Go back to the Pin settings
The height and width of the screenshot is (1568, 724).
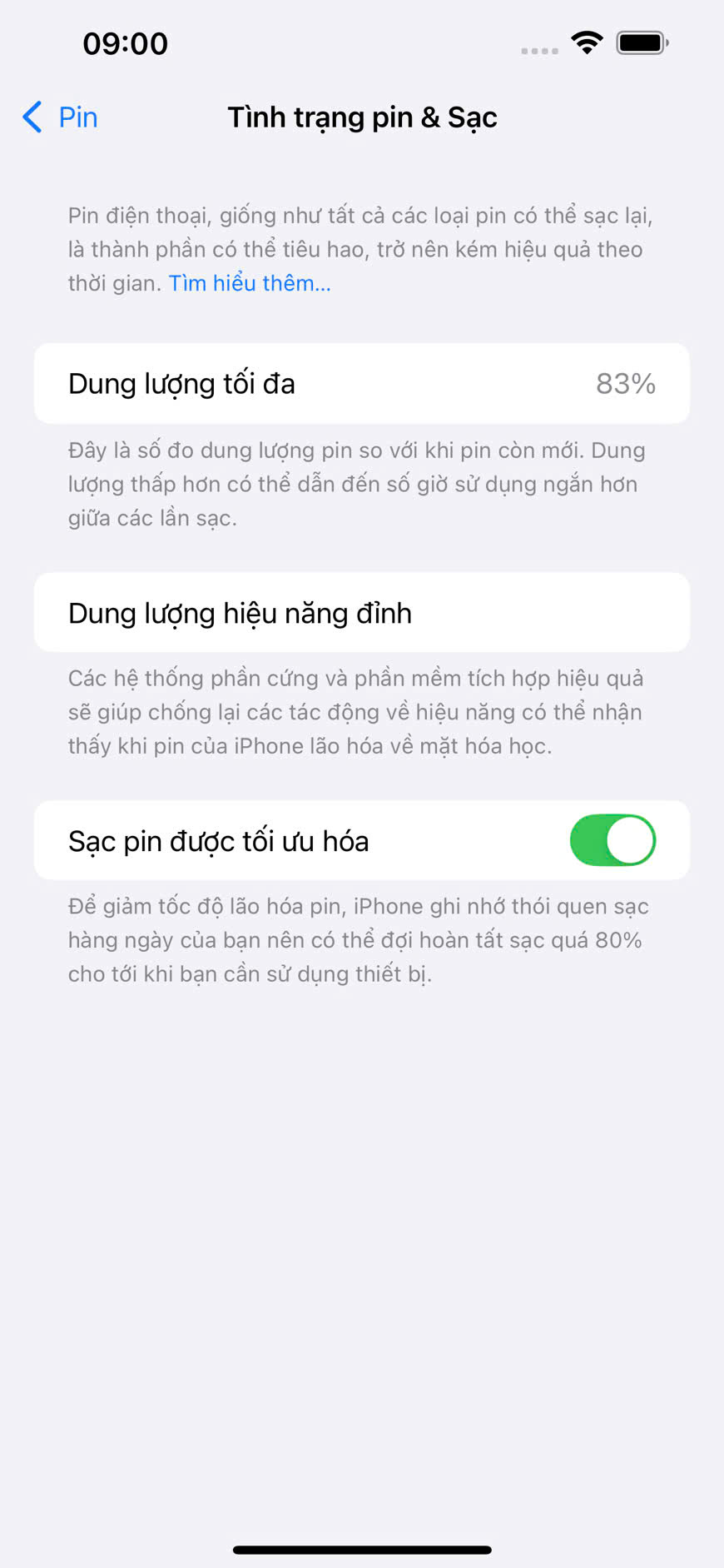point(60,117)
